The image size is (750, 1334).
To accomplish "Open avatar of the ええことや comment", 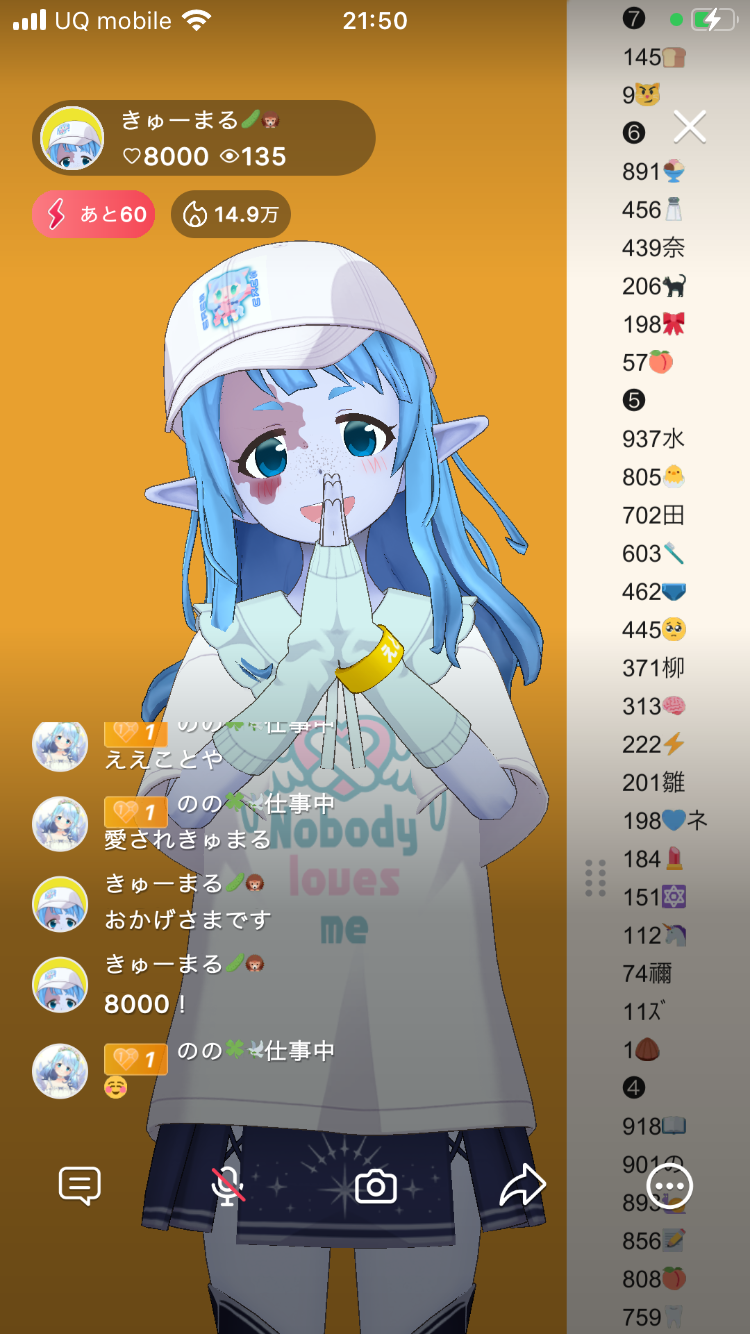I will click(x=60, y=746).
